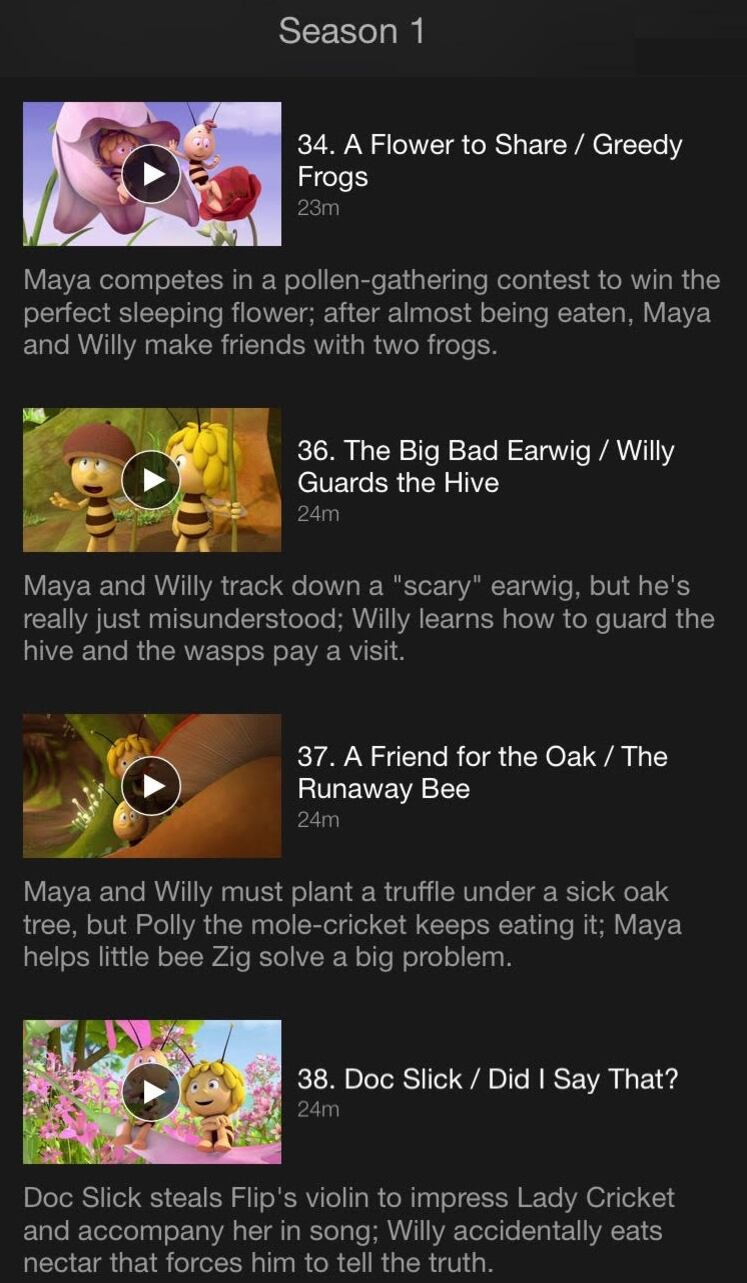Play episode 34 A Flower to Share
The width and height of the screenshot is (747, 1283).
pyautogui.click(x=151, y=174)
